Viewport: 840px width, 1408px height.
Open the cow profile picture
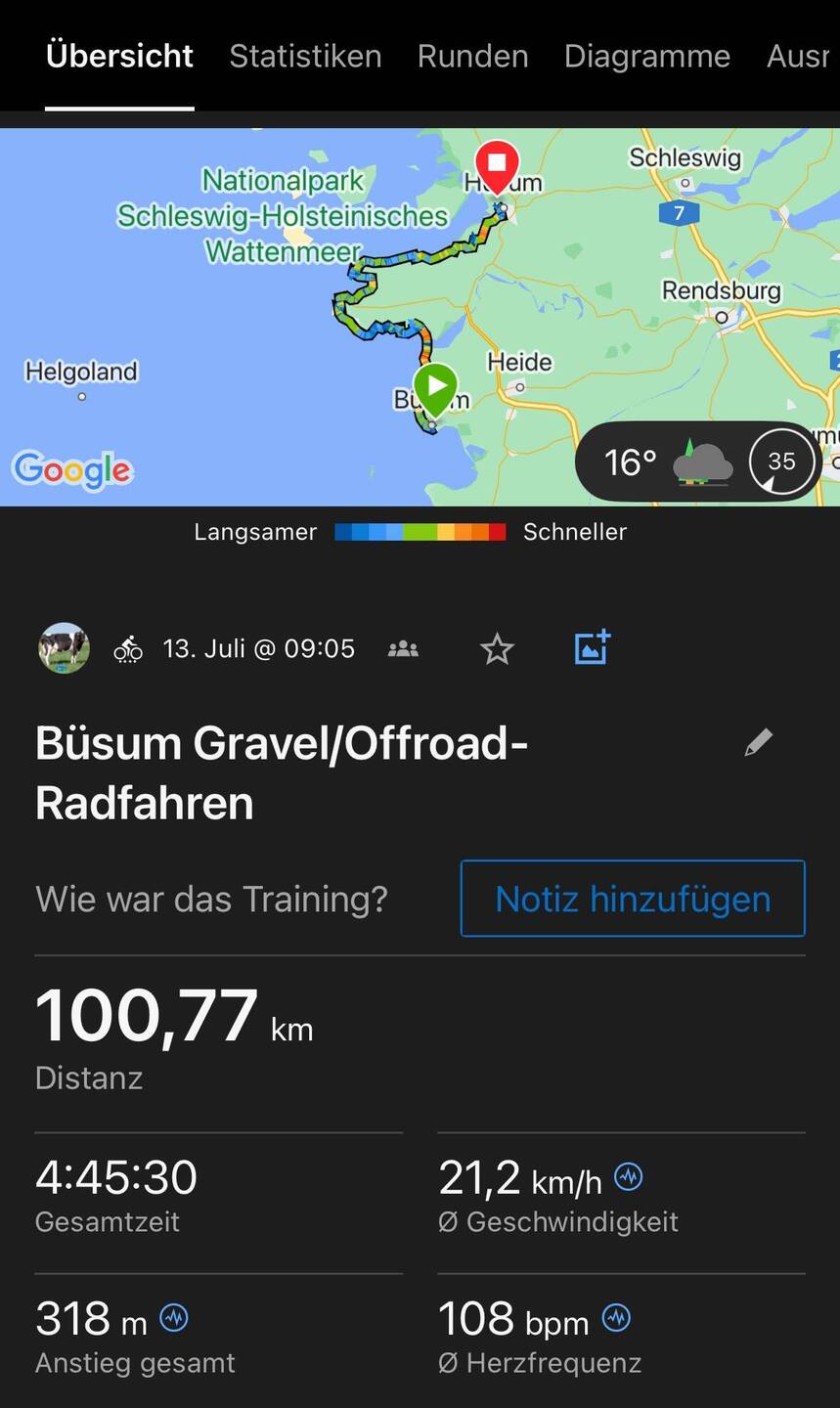point(64,648)
